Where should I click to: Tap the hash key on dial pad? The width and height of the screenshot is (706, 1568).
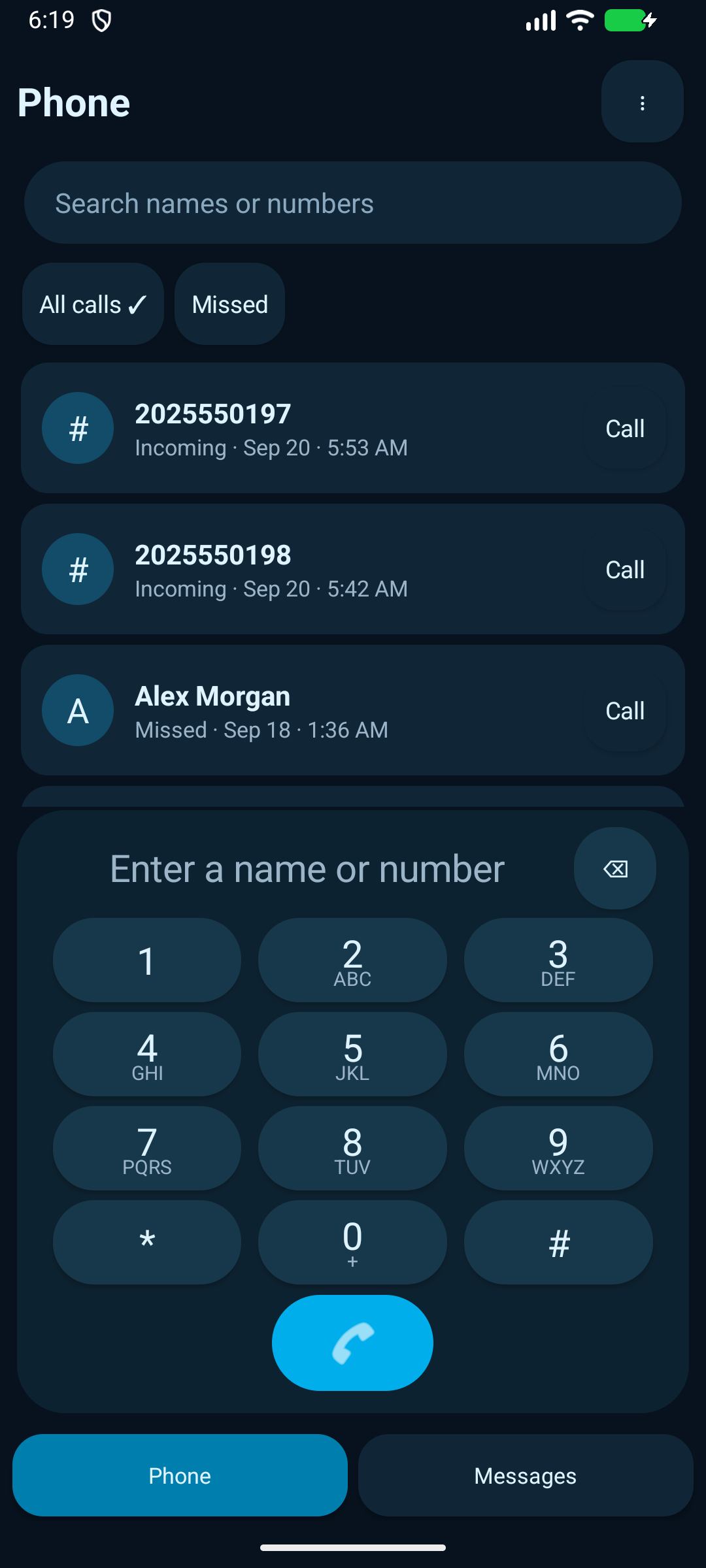[558, 1243]
